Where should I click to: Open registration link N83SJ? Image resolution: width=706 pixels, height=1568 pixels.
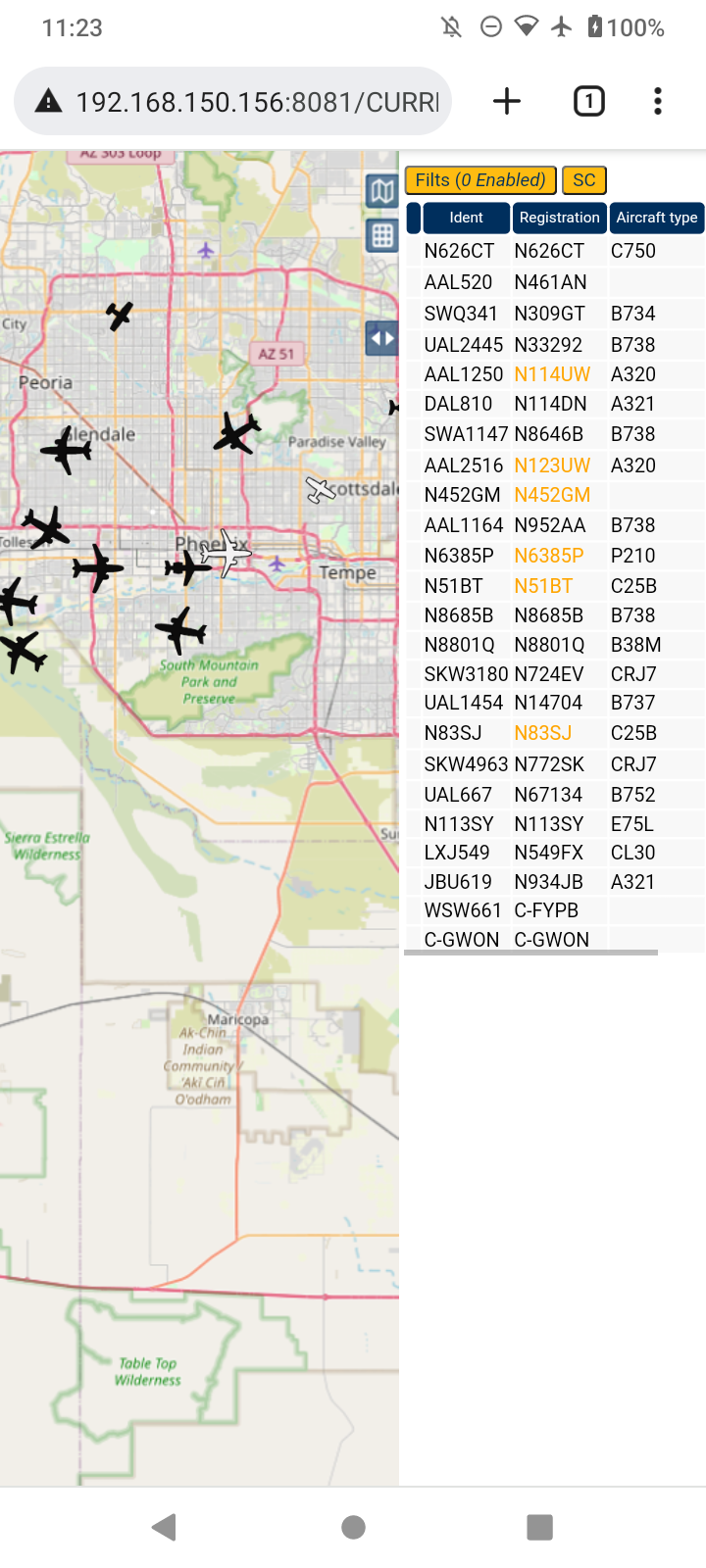[x=543, y=733]
